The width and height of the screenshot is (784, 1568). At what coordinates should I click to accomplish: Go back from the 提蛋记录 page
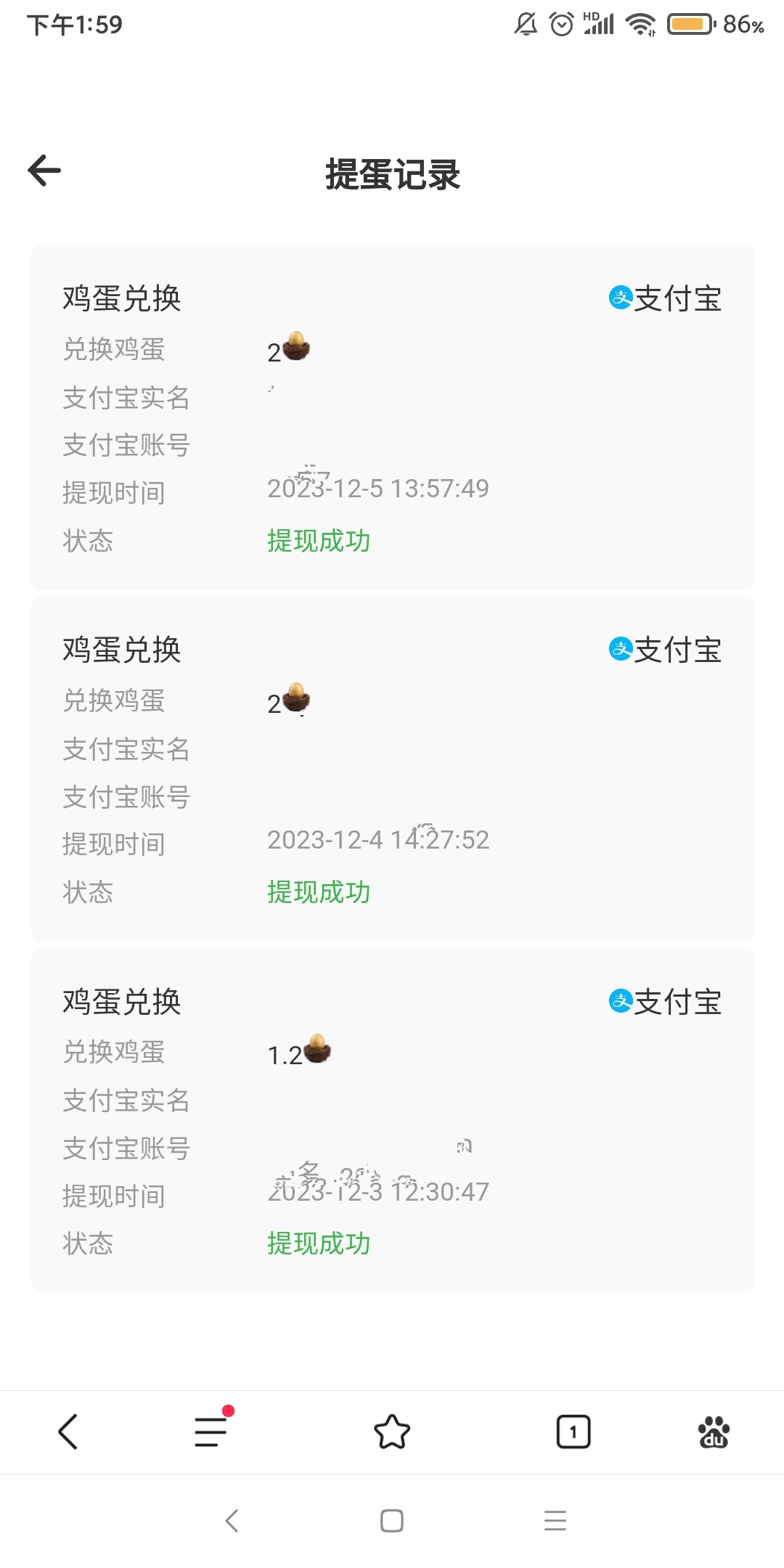44,171
